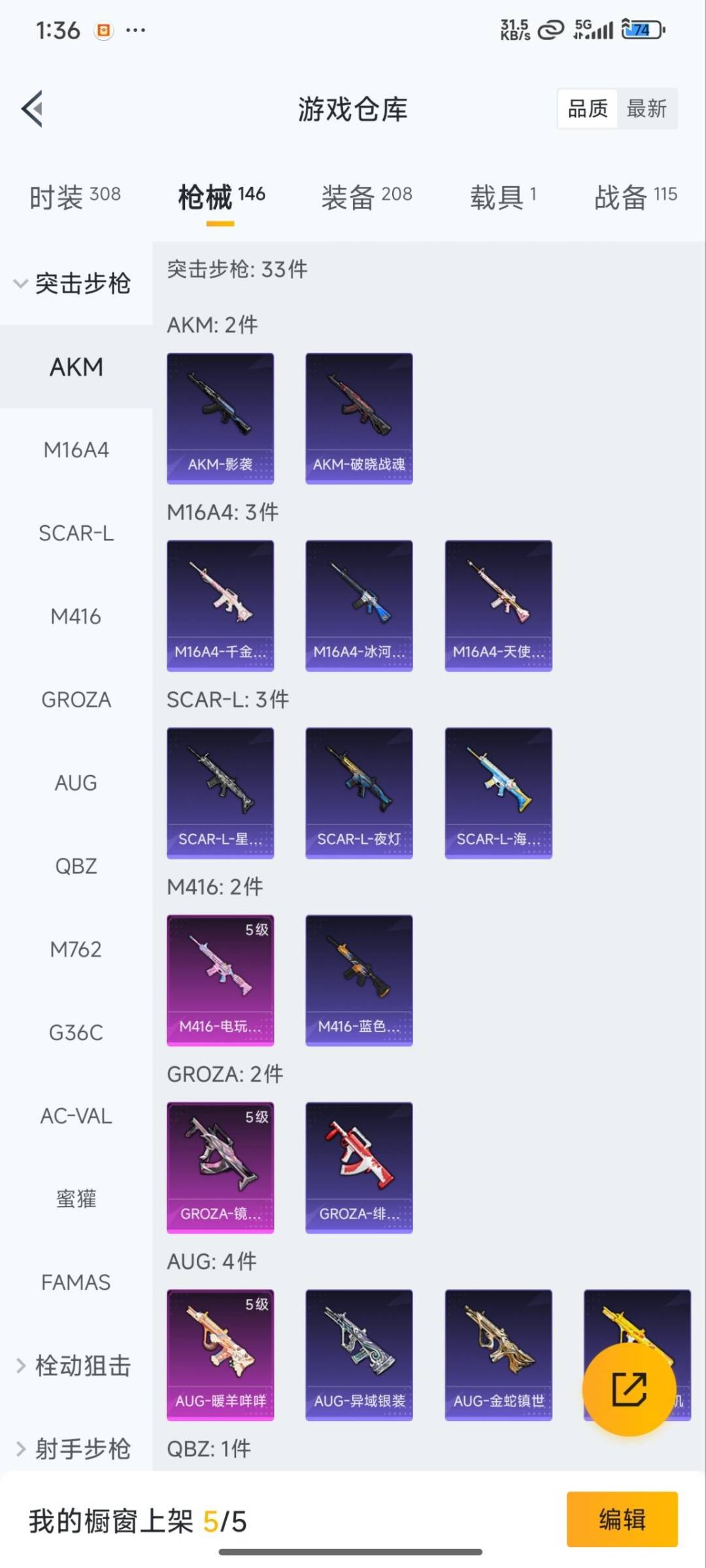Expand the 栓动狙击 category
The width and height of the screenshot is (706, 1568).
coord(73,1365)
